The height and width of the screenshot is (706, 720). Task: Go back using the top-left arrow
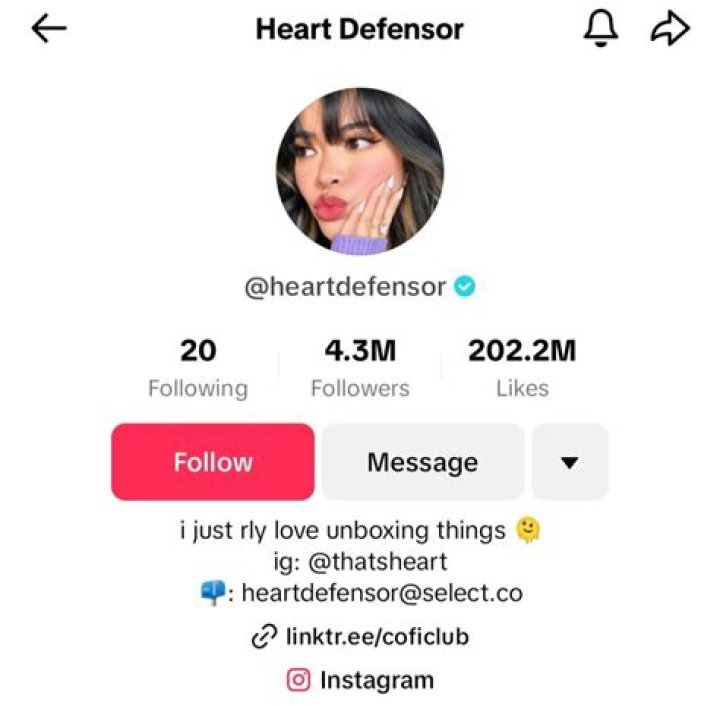(x=48, y=29)
